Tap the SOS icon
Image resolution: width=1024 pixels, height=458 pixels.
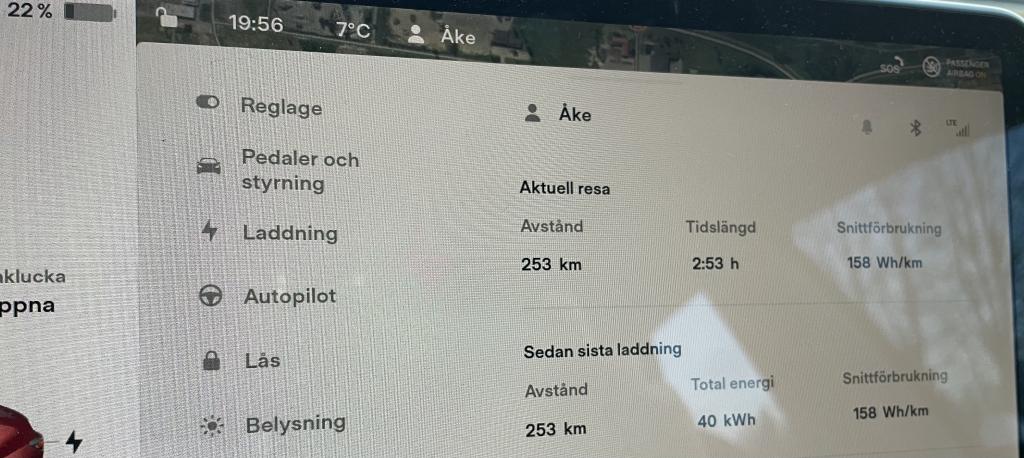[890, 67]
